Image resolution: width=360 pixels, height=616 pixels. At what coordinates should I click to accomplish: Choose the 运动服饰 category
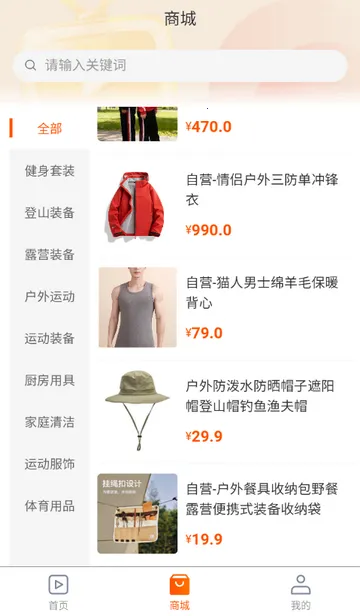[x=50, y=464]
